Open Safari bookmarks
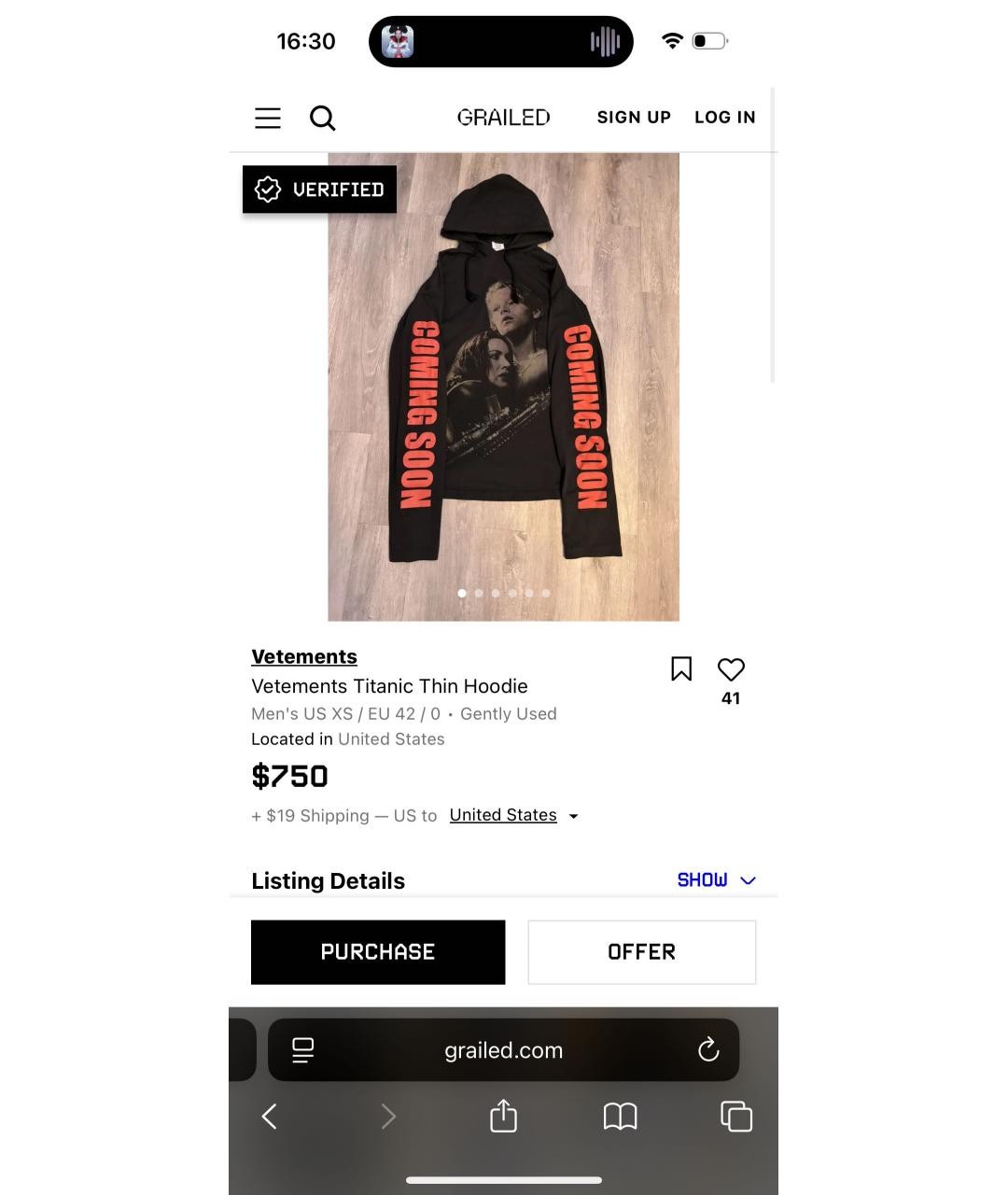Screen dimensions: 1008x1195 point(620,1116)
